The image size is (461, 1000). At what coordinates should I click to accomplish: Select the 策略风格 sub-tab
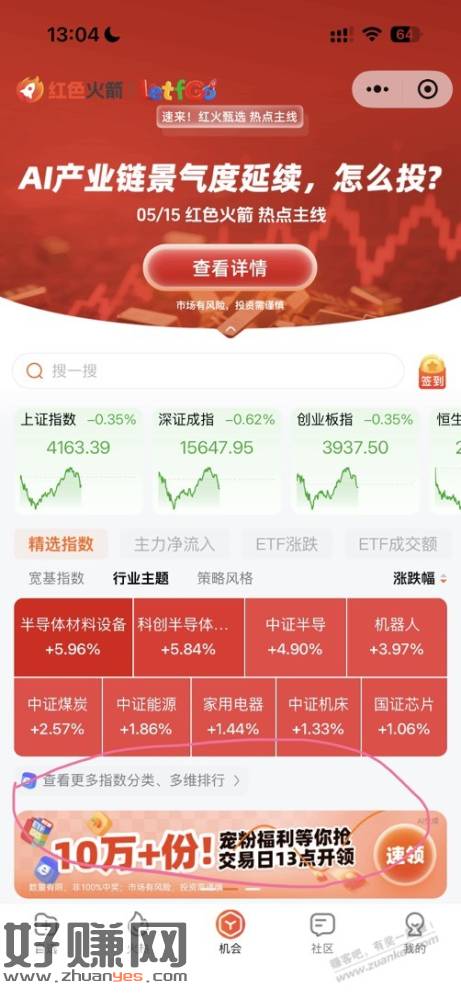click(x=225, y=578)
